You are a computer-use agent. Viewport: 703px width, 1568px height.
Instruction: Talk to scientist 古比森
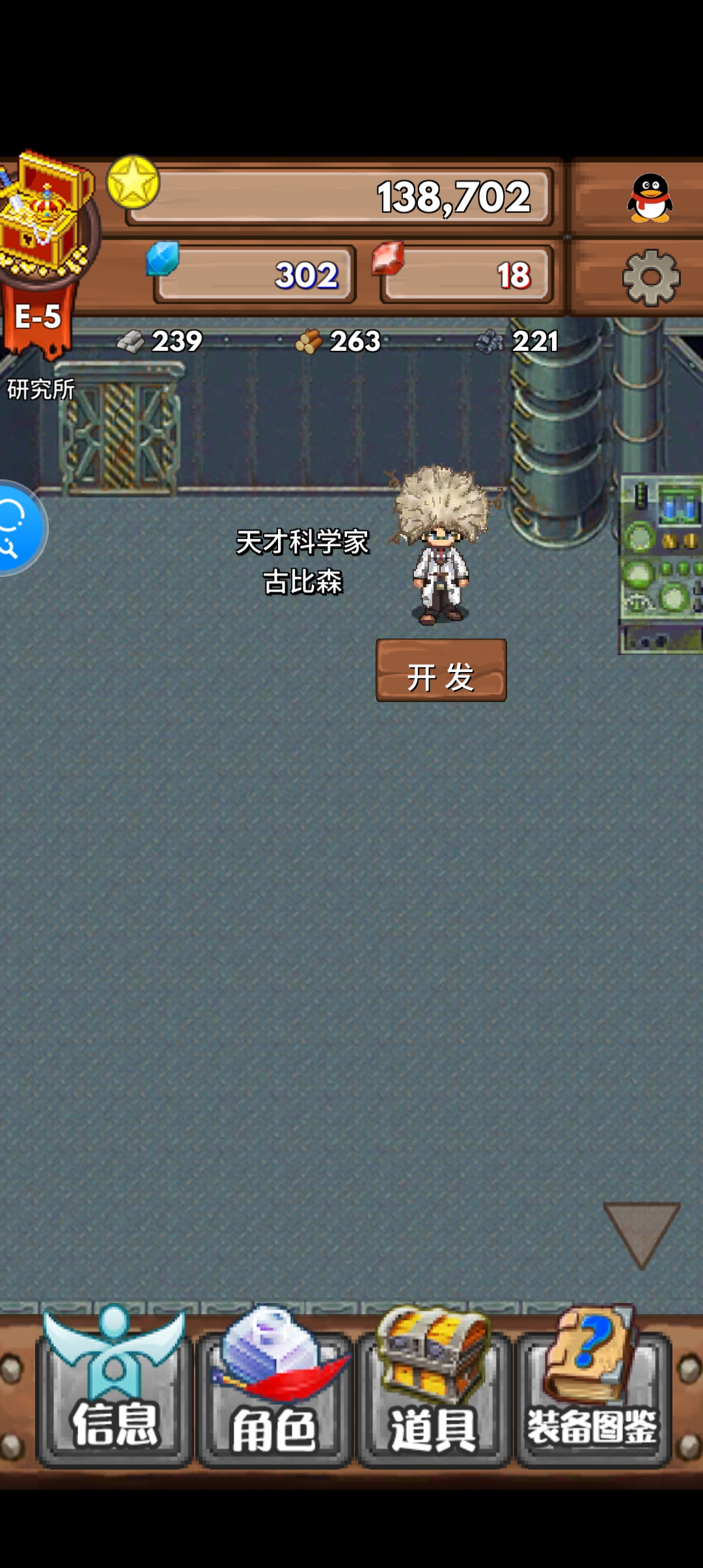(441, 544)
